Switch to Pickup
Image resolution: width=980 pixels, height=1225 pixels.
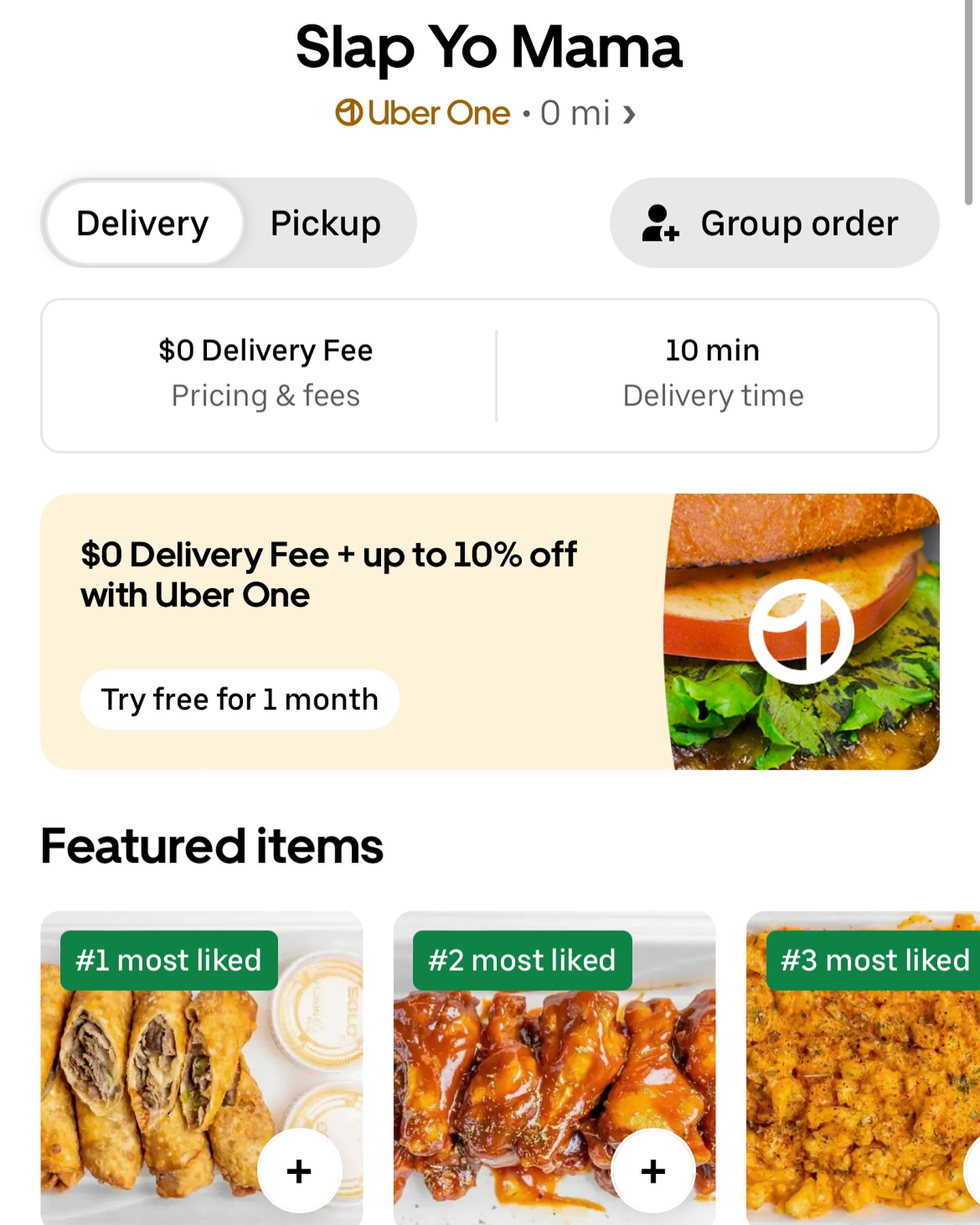pyautogui.click(x=325, y=223)
